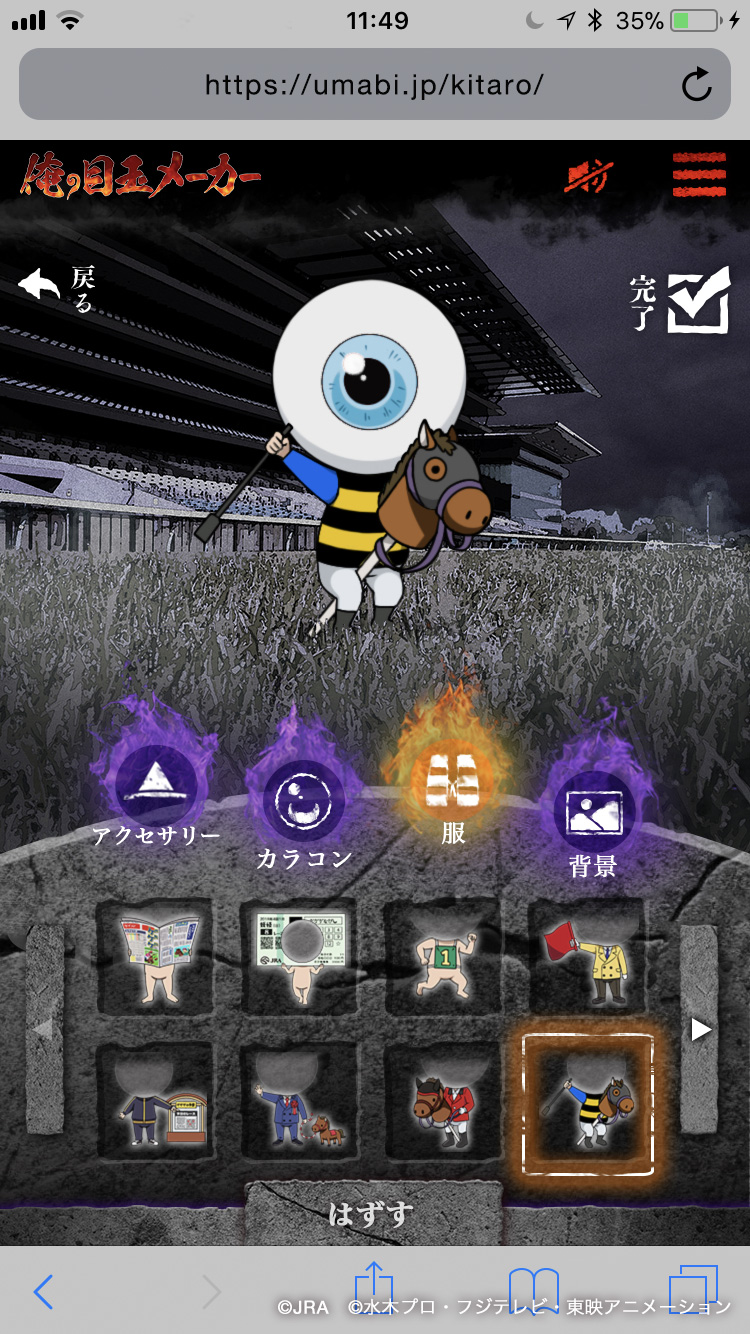
Task: Pick the runner outfit with number 1
Action: point(442,957)
